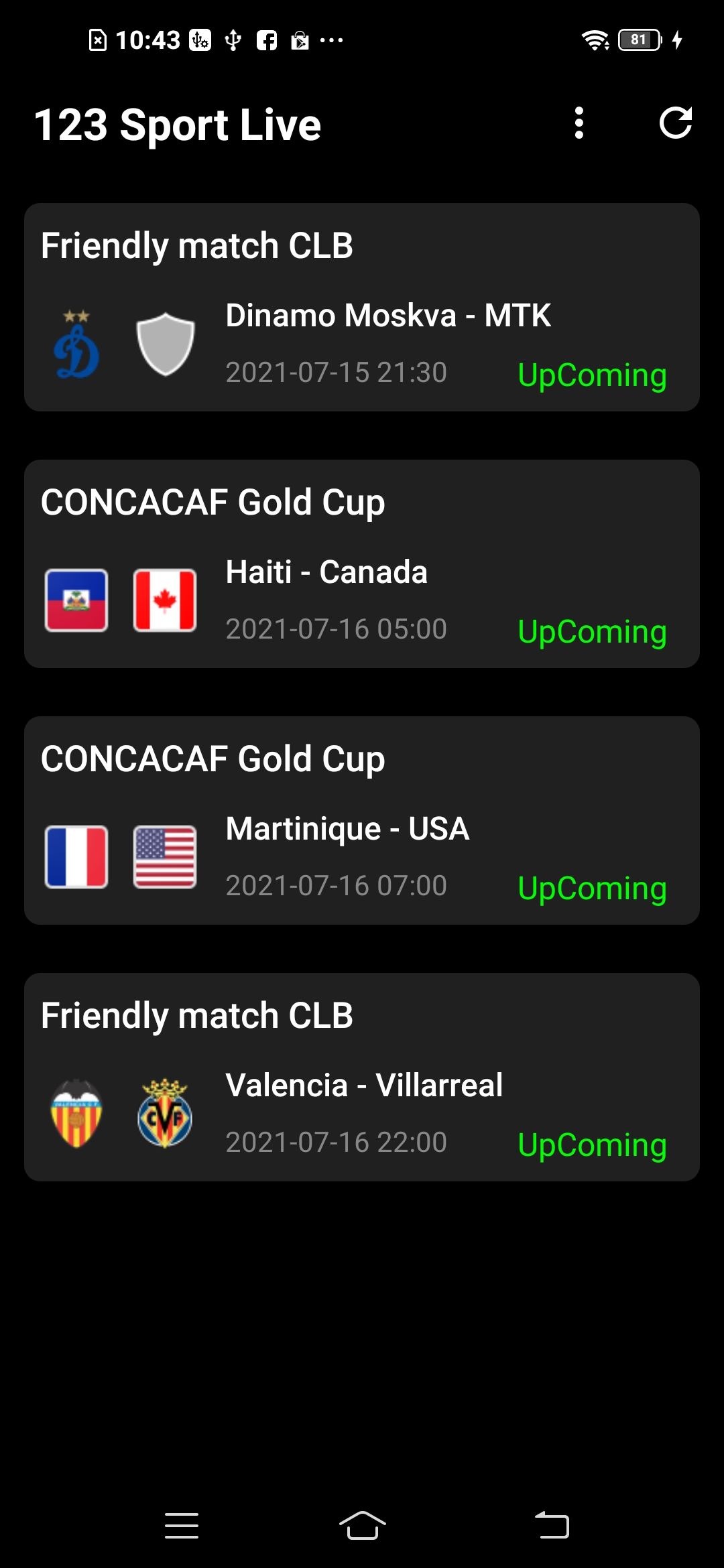Tap the Wi-Fi status icon

pyautogui.click(x=595, y=40)
